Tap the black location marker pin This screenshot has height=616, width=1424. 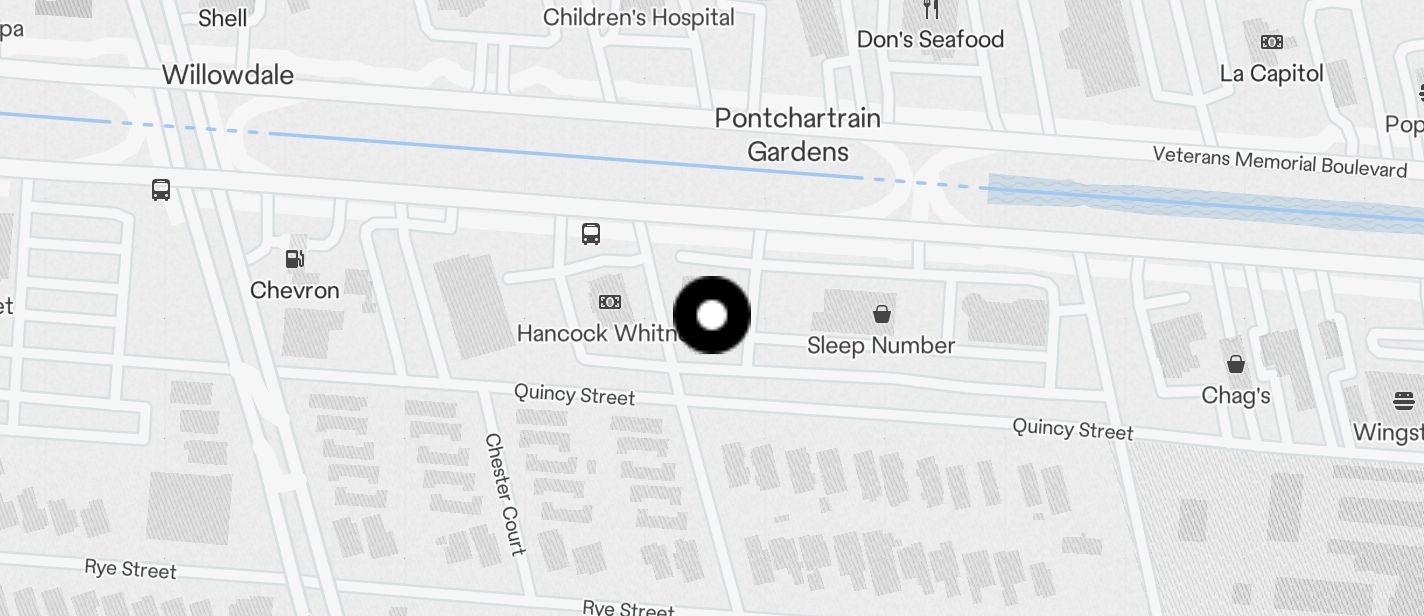pos(712,315)
